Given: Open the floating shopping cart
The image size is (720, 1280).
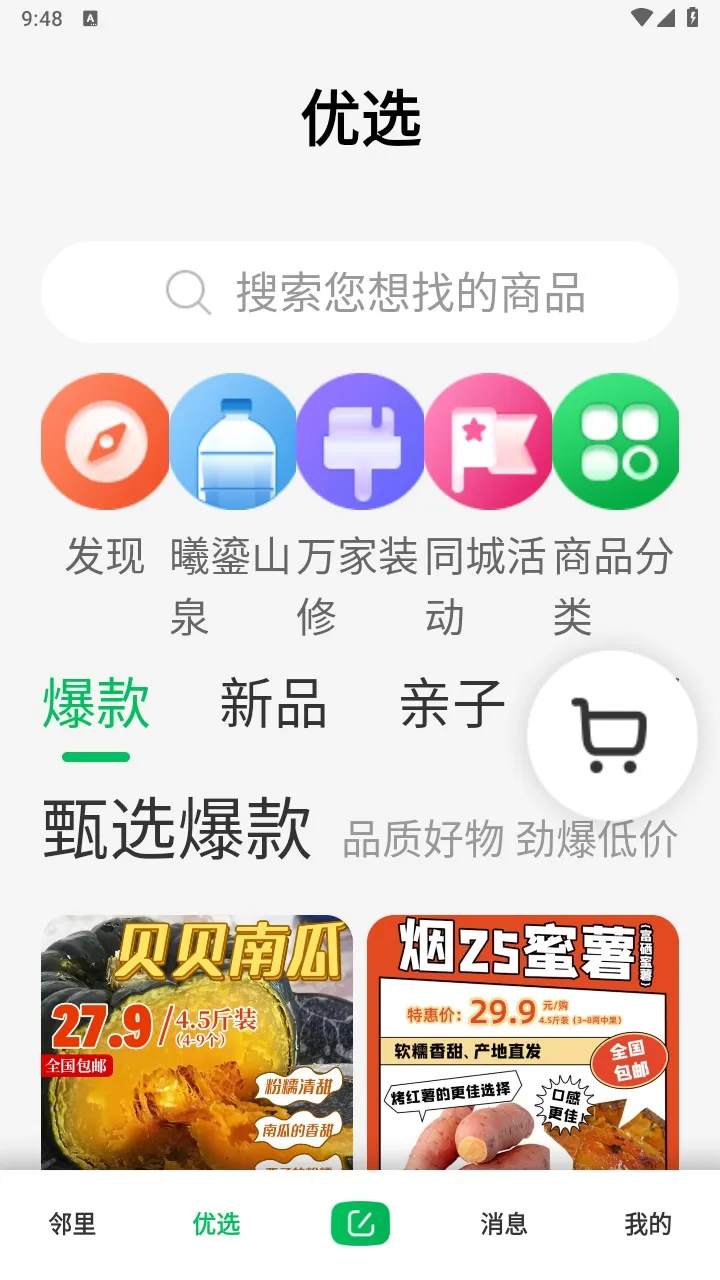Looking at the screenshot, I should pyautogui.click(x=611, y=735).
